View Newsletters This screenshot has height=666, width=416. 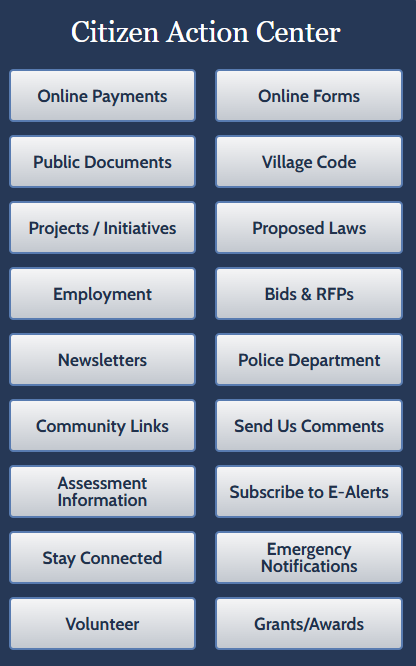(x=102, y=360)
